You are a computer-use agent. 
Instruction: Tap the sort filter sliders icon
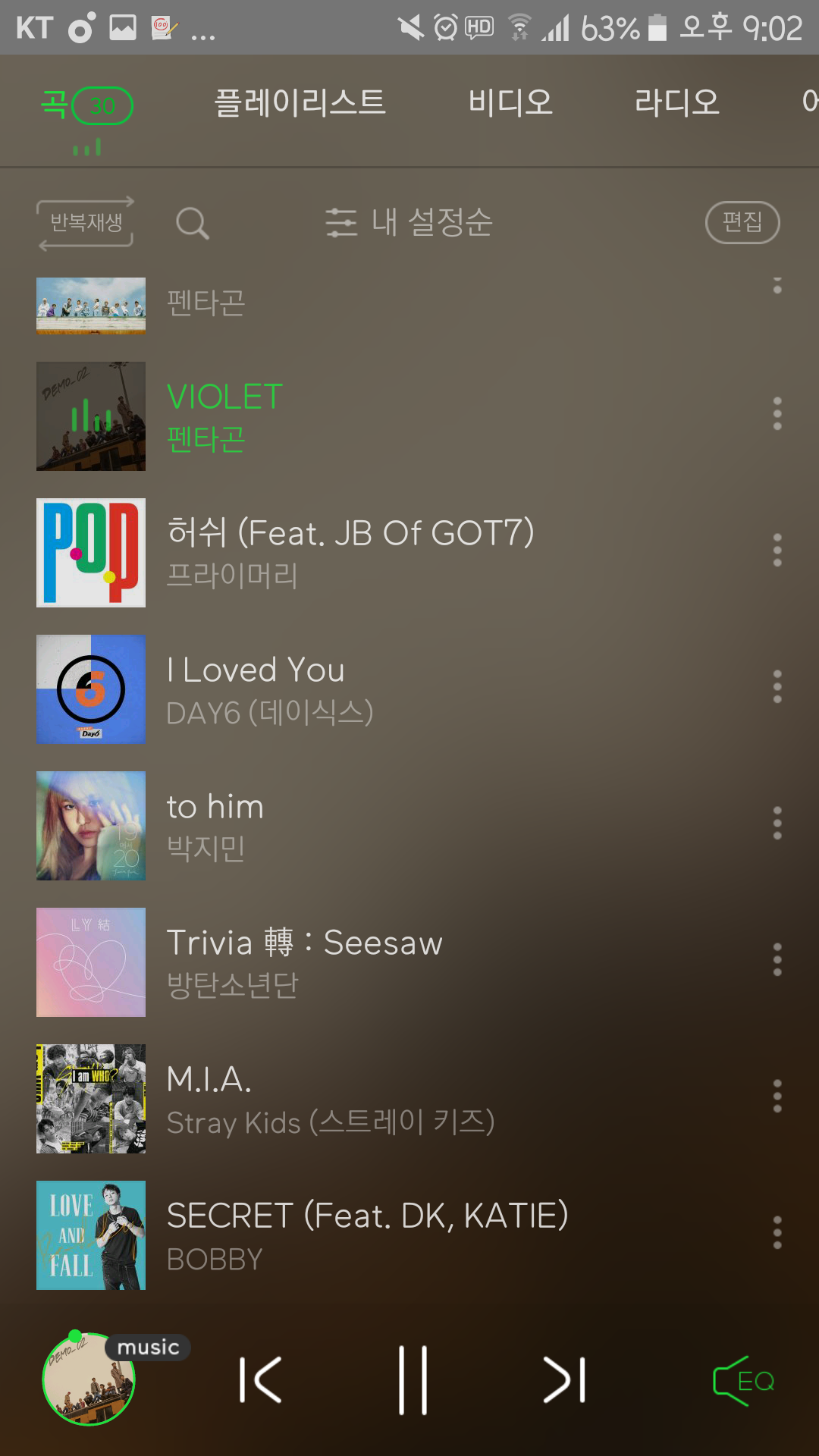click(342, 222)
